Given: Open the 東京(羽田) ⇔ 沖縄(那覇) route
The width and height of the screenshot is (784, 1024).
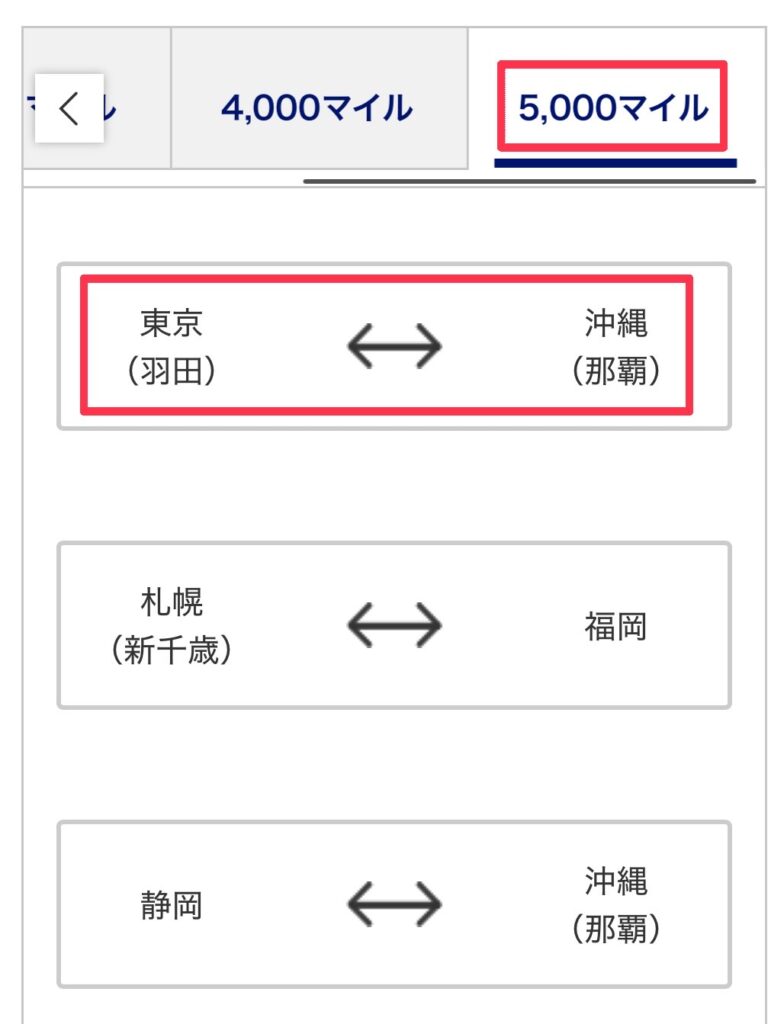Looking at the screenshot, I should coord(394,346).
